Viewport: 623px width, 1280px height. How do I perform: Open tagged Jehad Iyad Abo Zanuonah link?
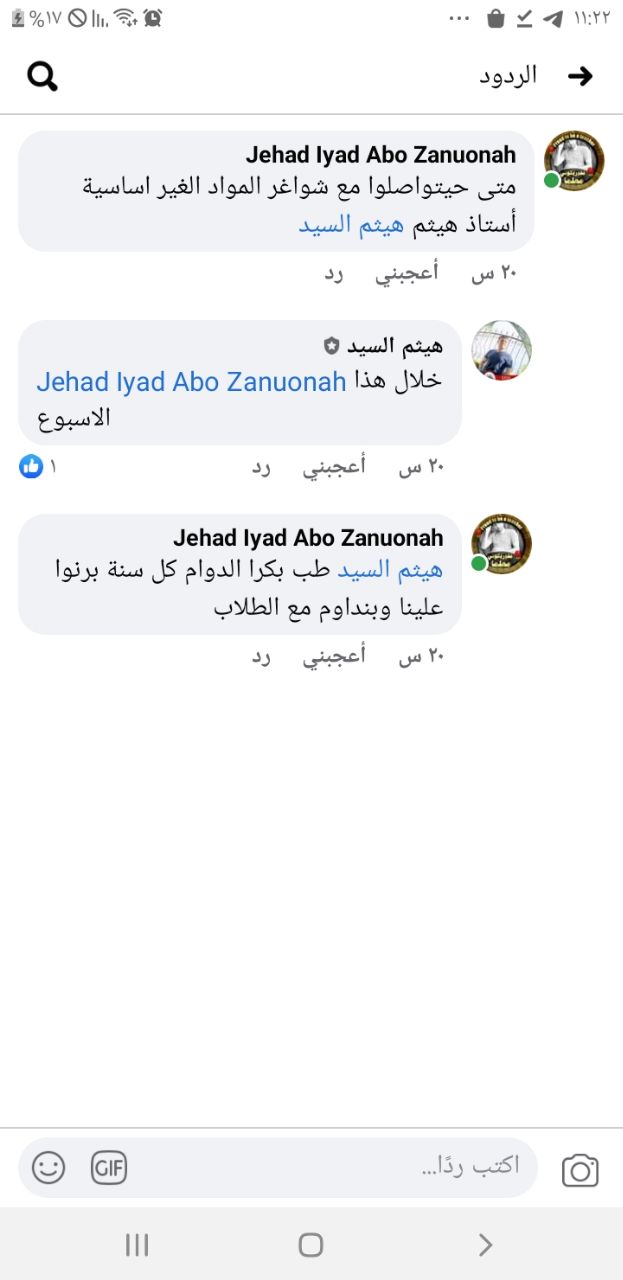tap(192, 382)
